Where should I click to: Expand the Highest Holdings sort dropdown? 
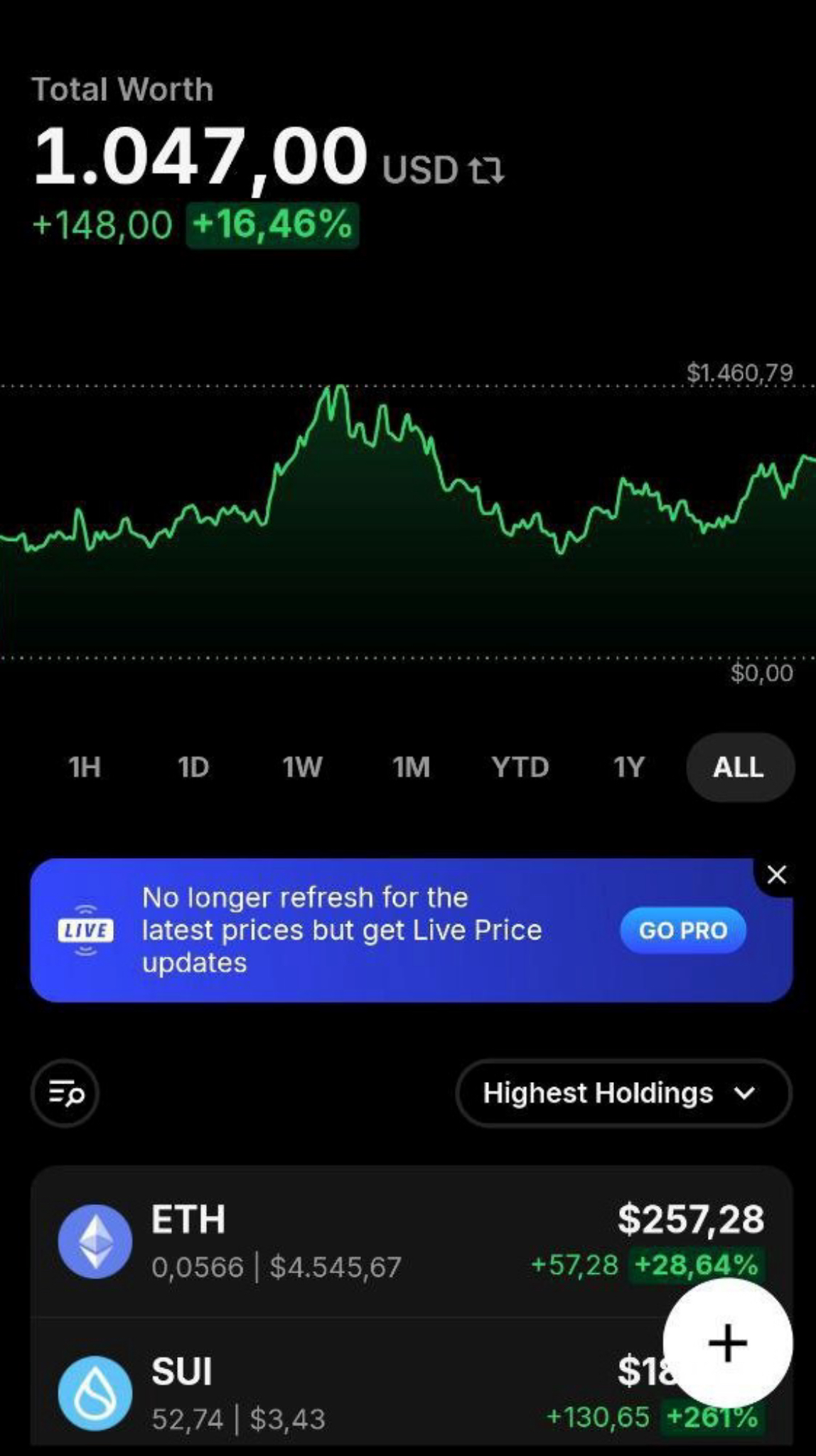(x=623, y=1093)
